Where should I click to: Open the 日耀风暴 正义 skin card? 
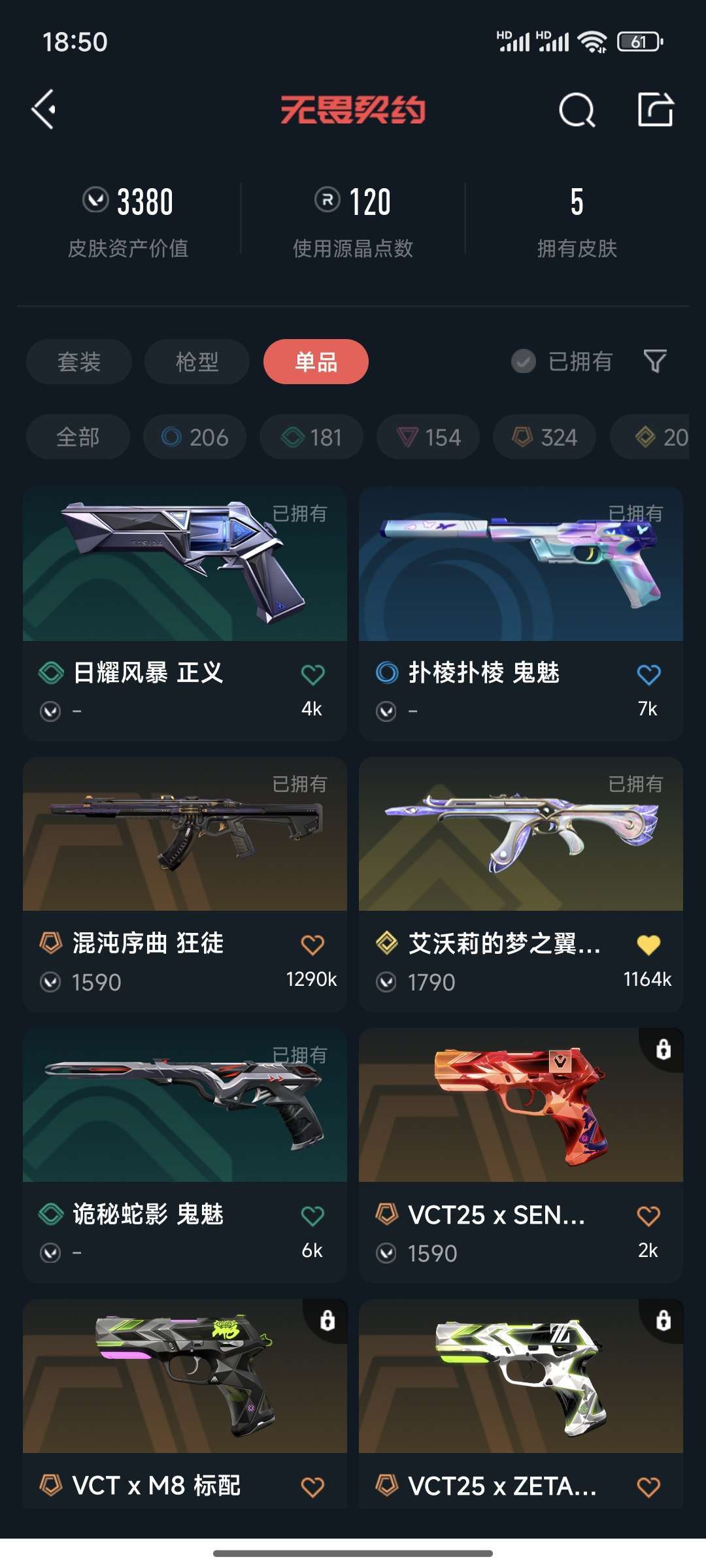click(185, 613)
